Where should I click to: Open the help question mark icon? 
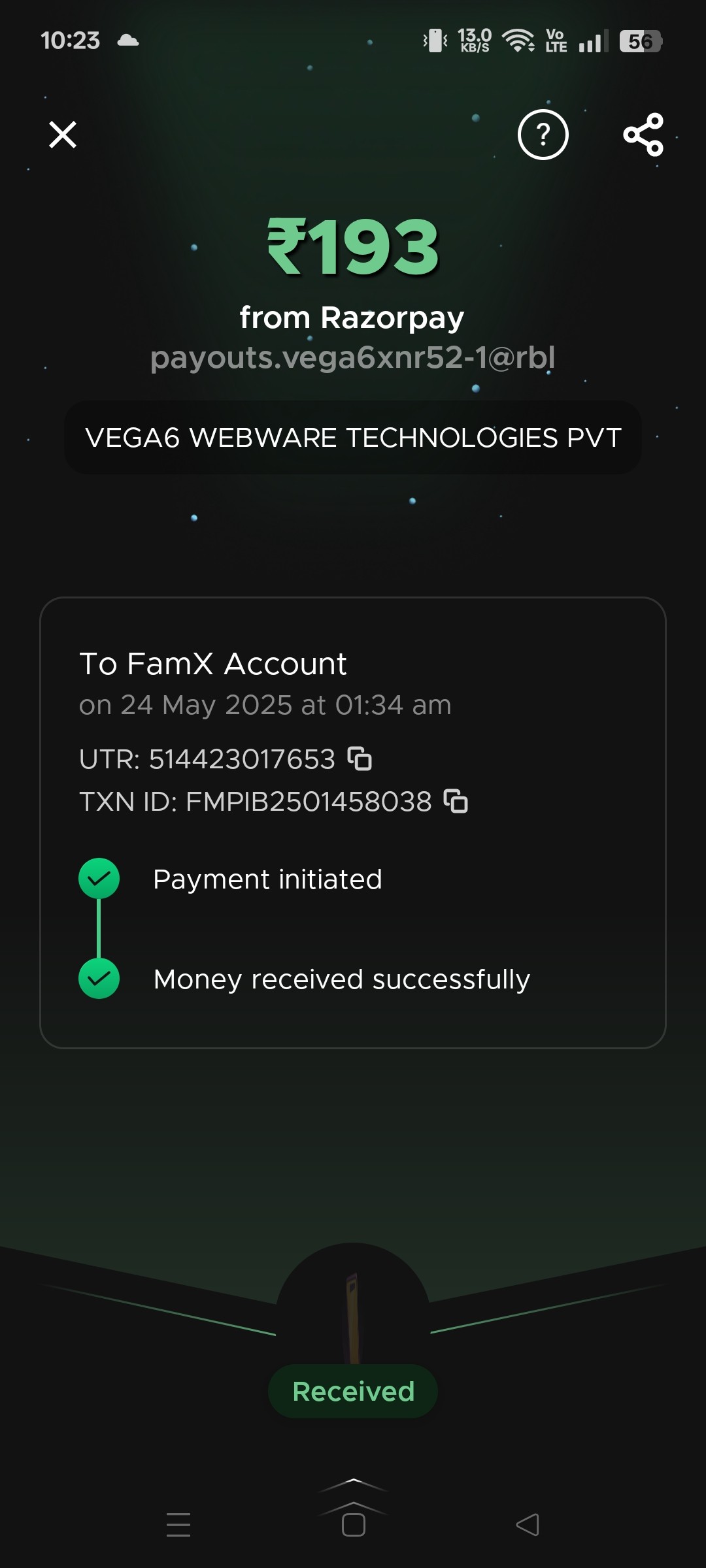click(543, 135)
